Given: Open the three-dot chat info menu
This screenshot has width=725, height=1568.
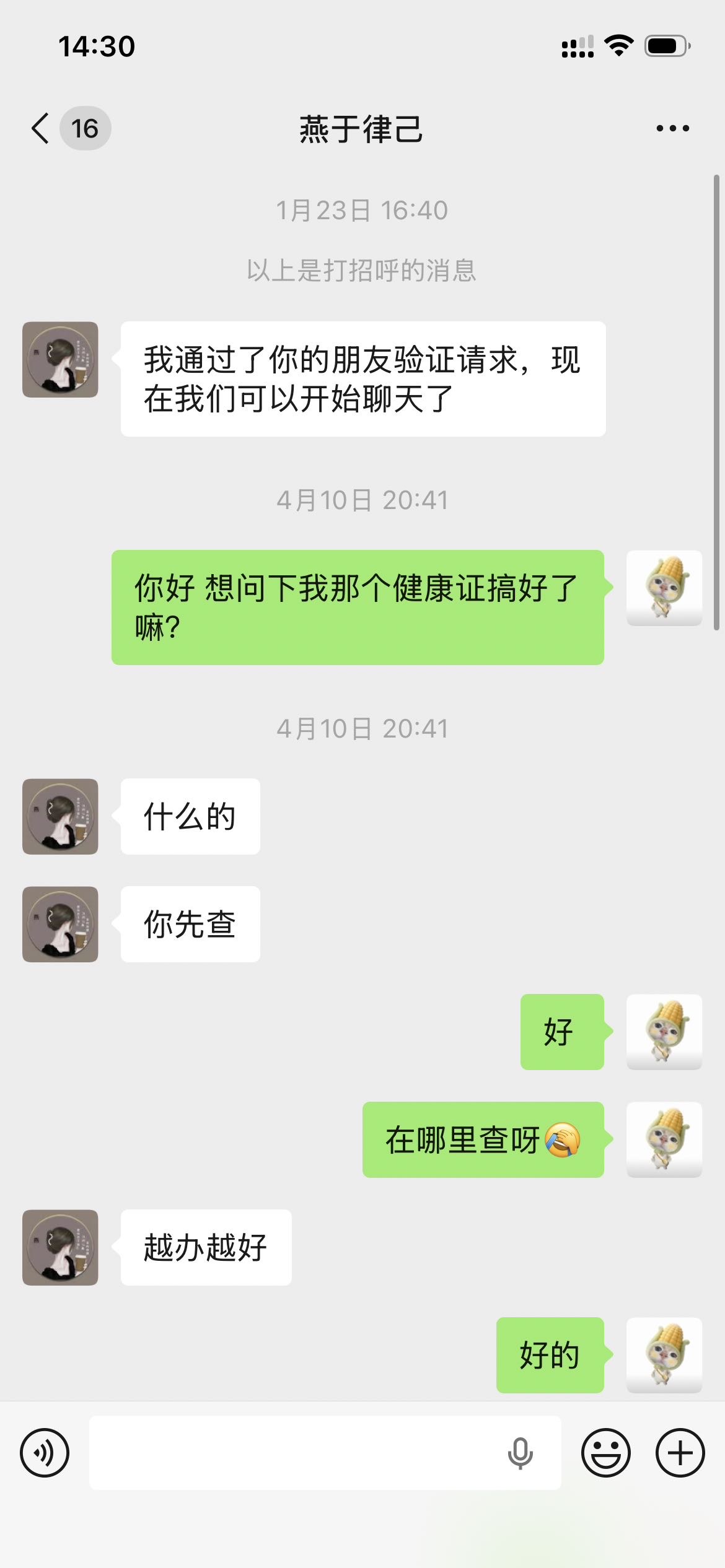Looking at the screenshot, I should coord(672,129).
